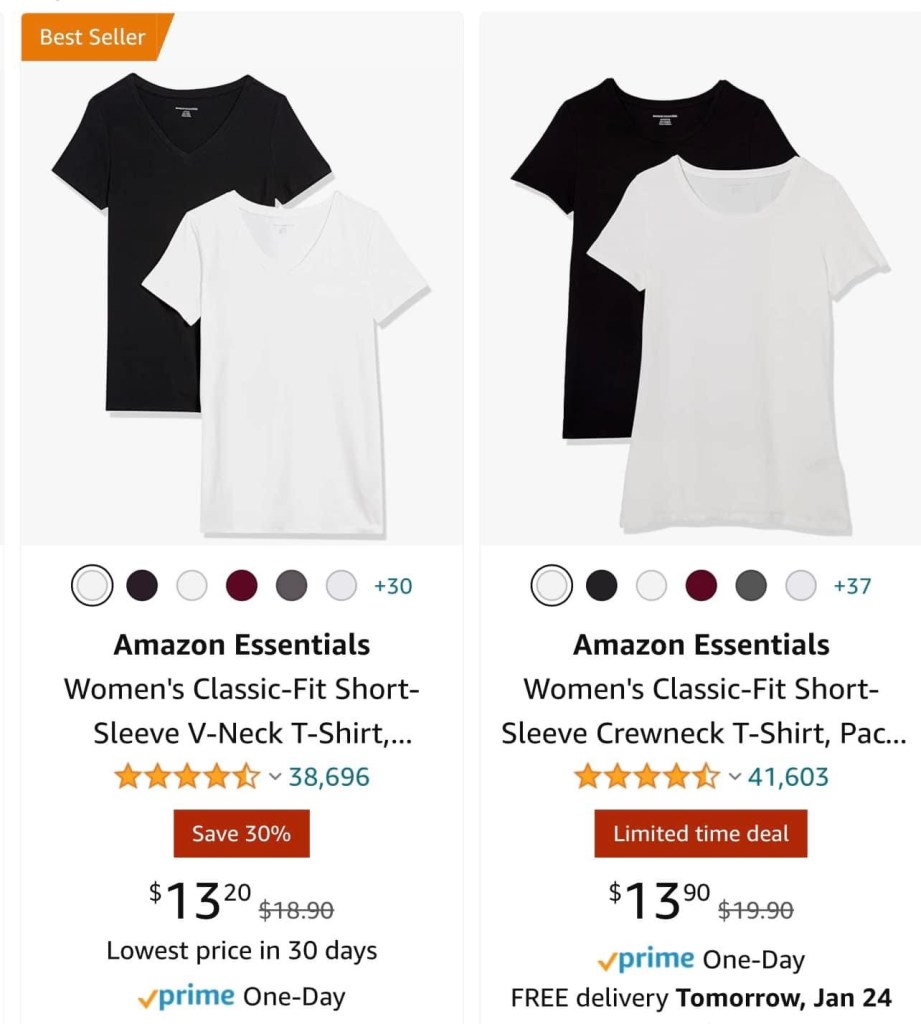This screenshot has height=1024, width=921.
Task: Open the Crewneck T-Shirt title link
Action: pos(702,711)
